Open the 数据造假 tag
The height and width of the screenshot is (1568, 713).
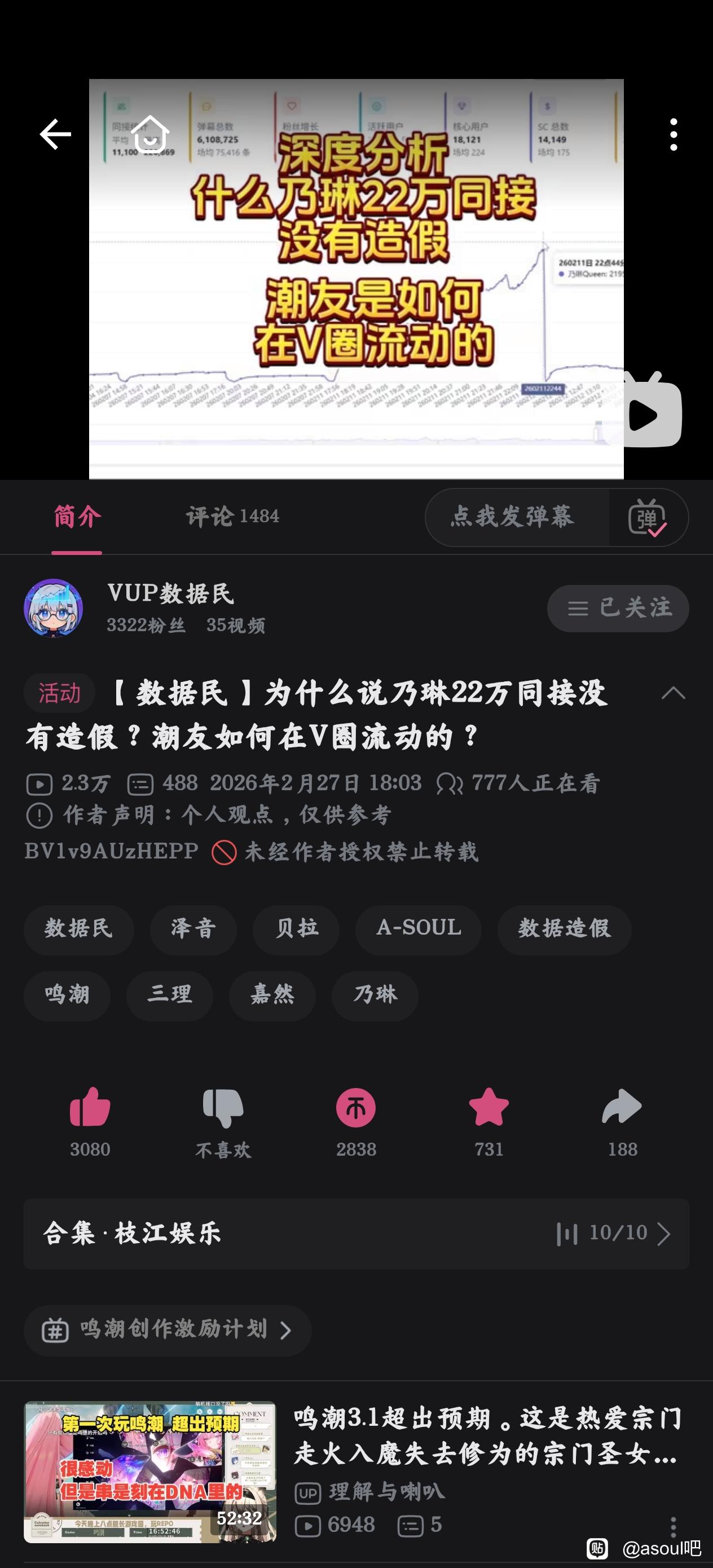click(x=564, y=929)
